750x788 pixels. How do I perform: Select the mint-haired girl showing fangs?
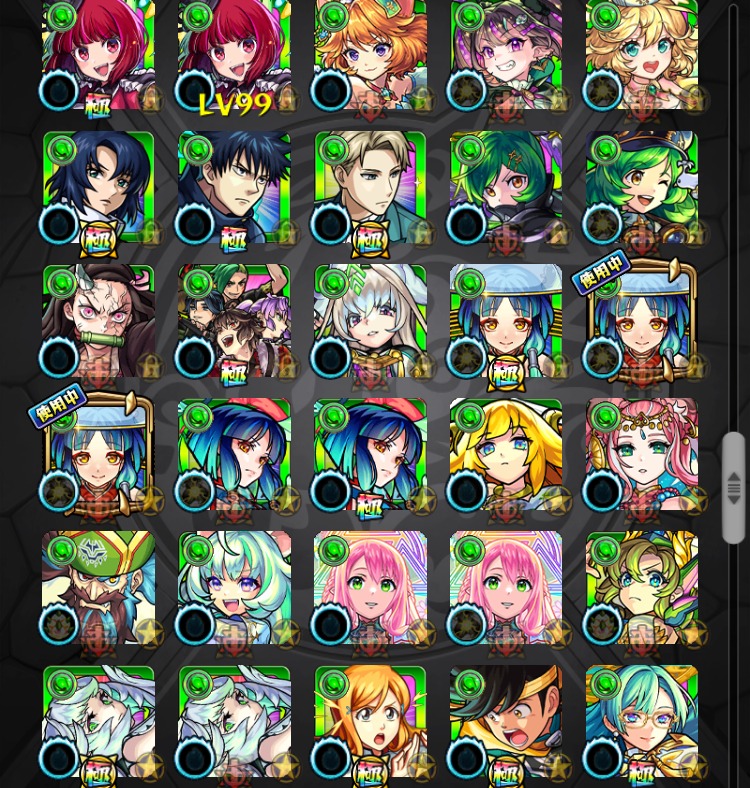pyautogui.click(x=234, y=588)
